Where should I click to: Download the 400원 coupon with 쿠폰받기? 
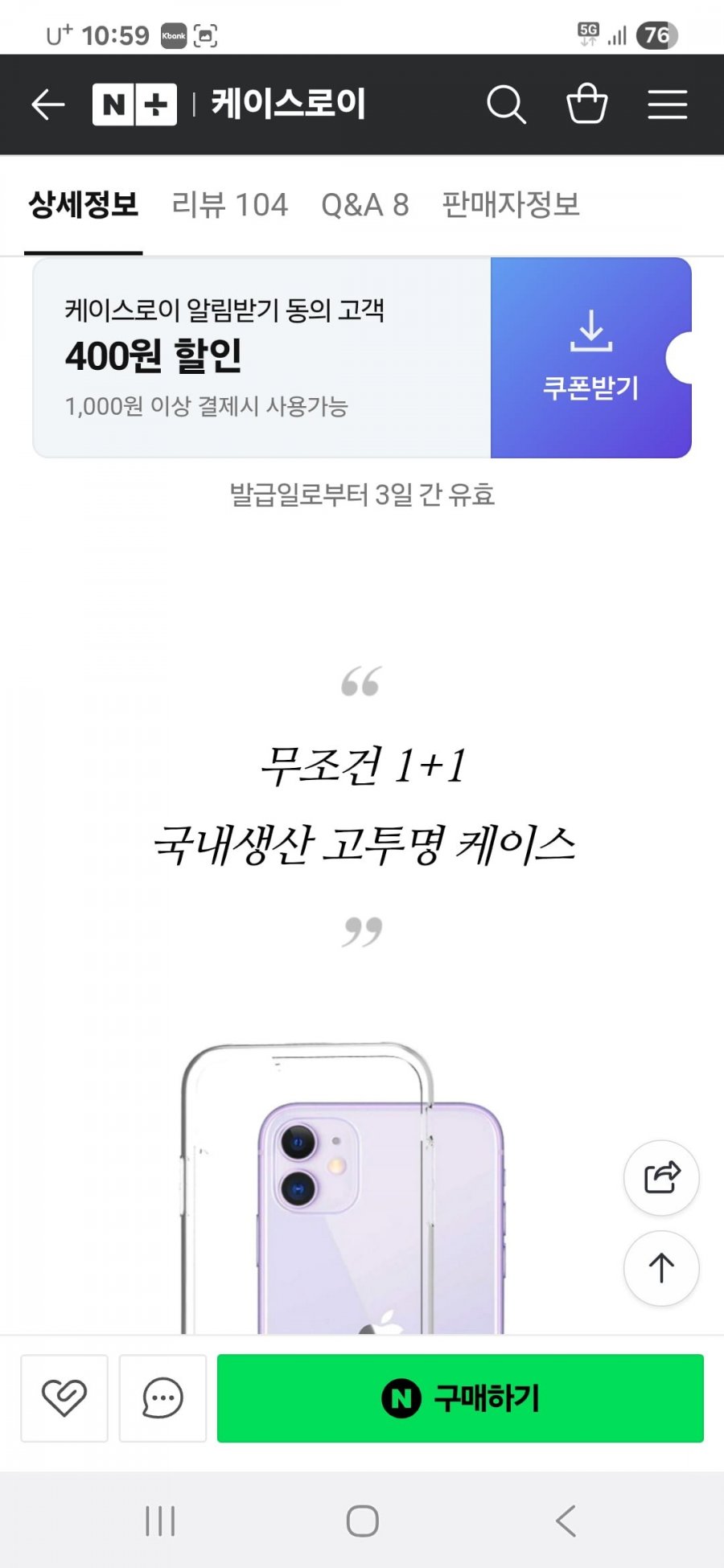point(591,358)
